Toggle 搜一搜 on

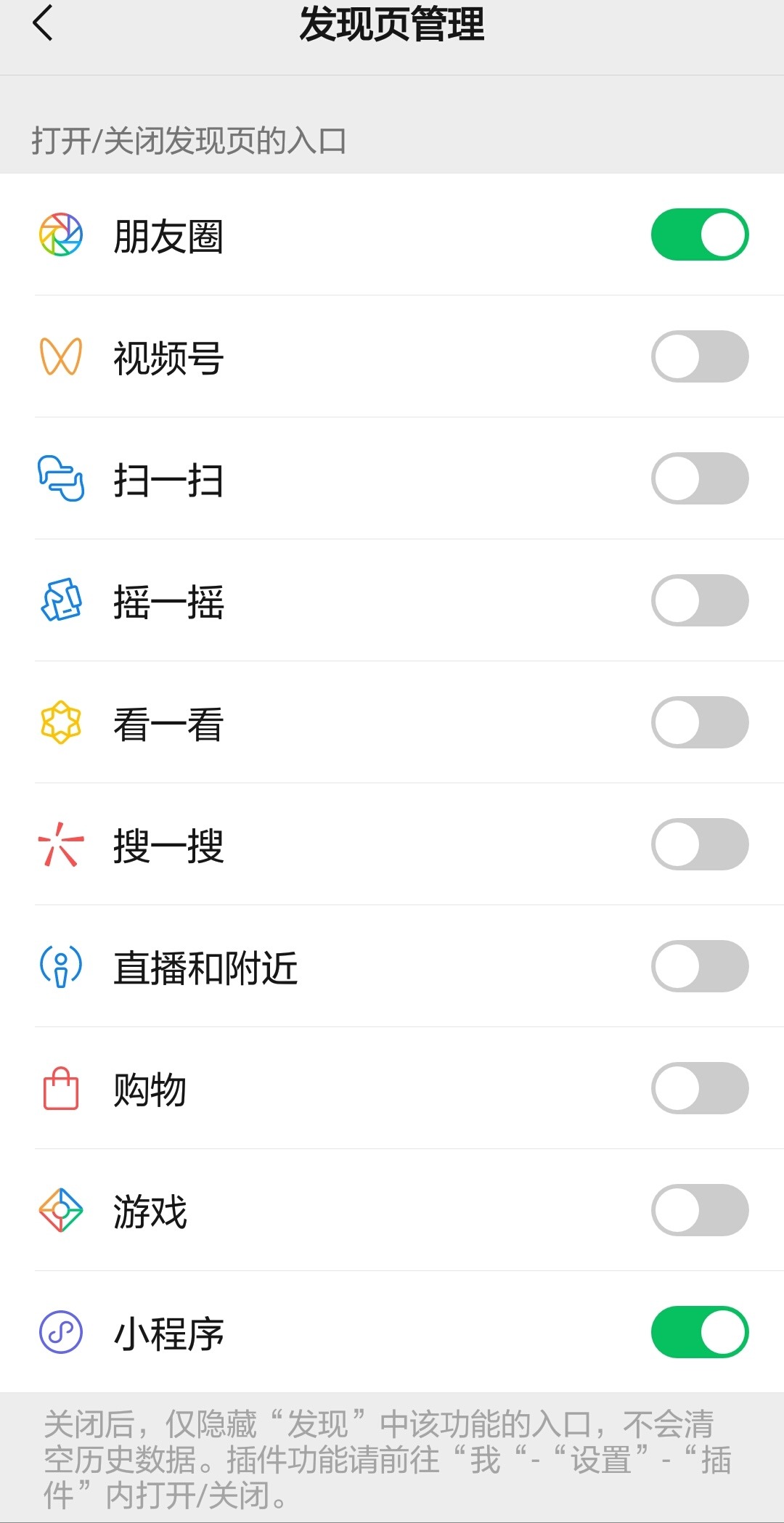coord(699,844)
